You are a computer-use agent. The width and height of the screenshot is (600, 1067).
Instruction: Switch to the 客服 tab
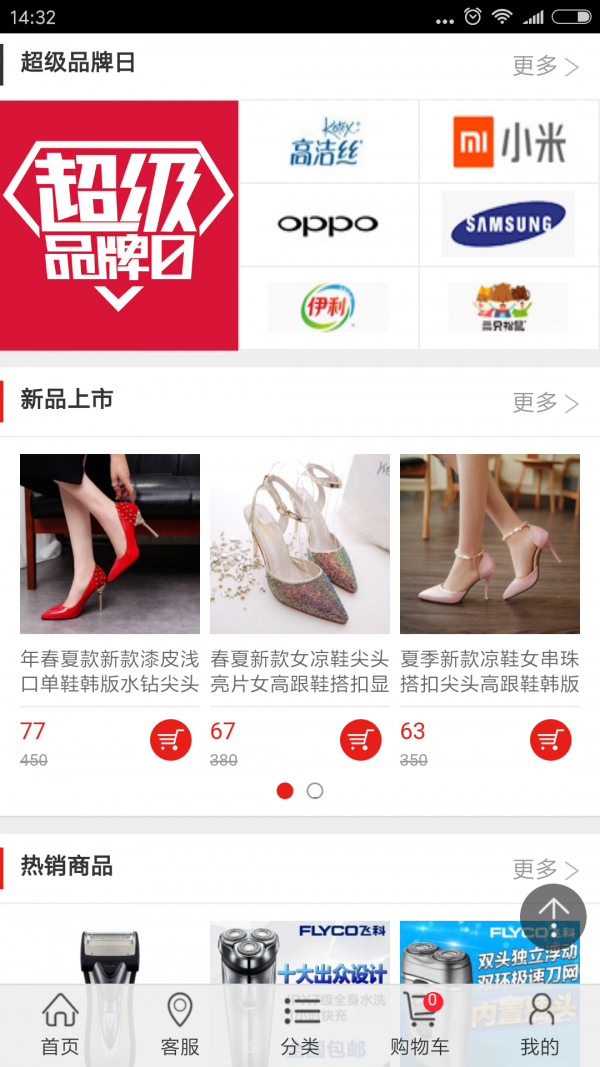coord(180,1025)
